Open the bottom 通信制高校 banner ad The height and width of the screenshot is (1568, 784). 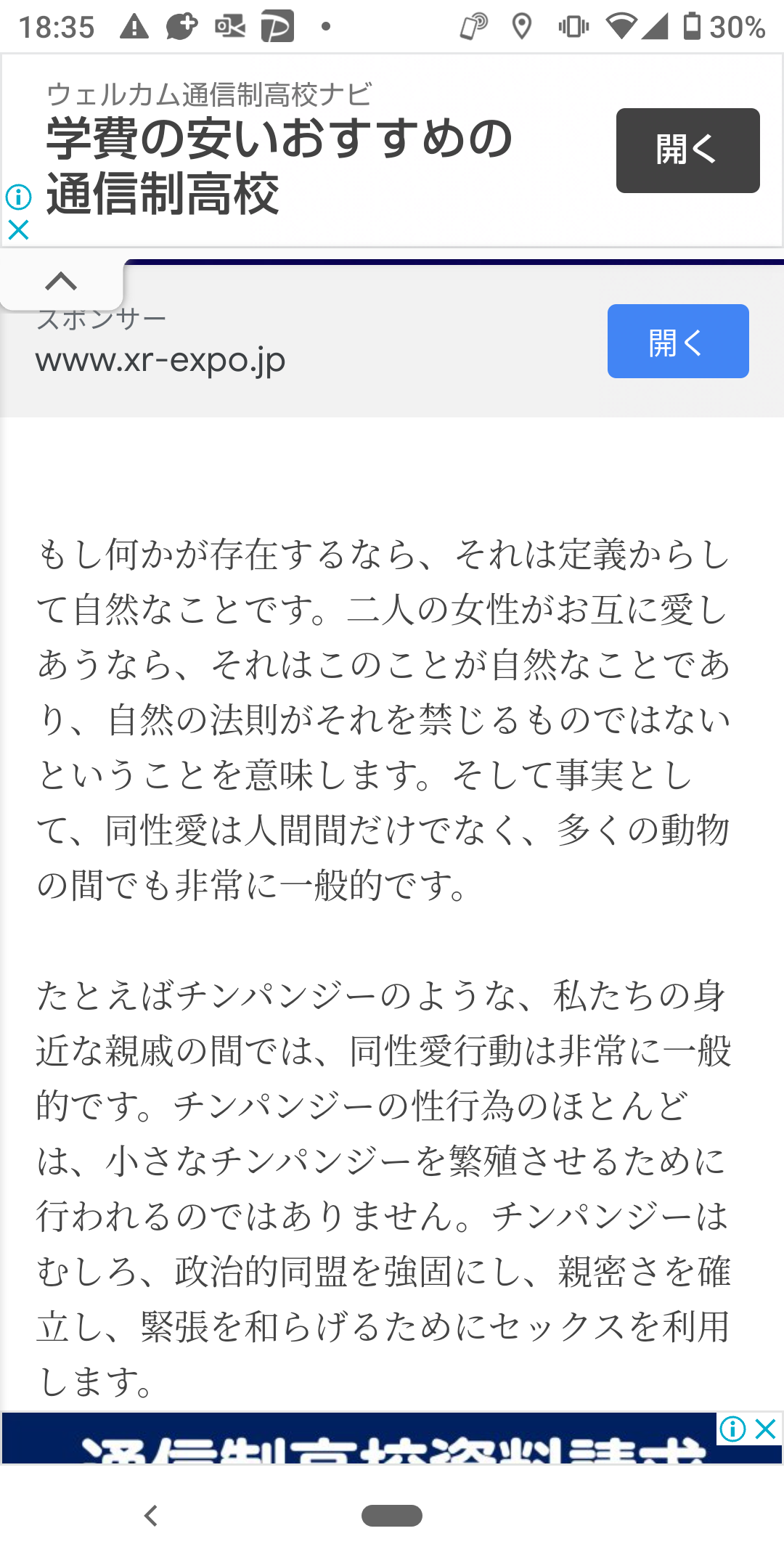click(359, 1439)
